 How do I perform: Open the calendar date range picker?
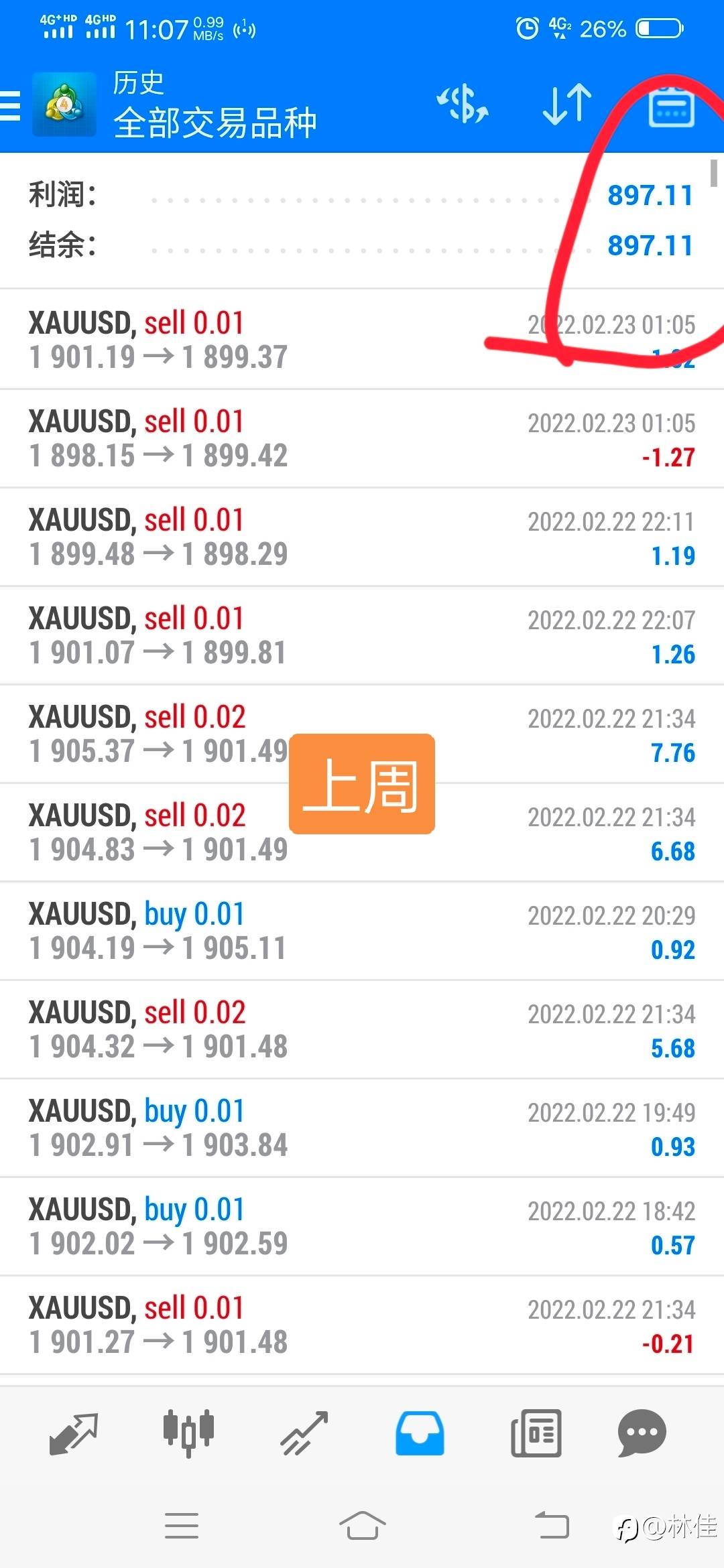click(671, 106)
